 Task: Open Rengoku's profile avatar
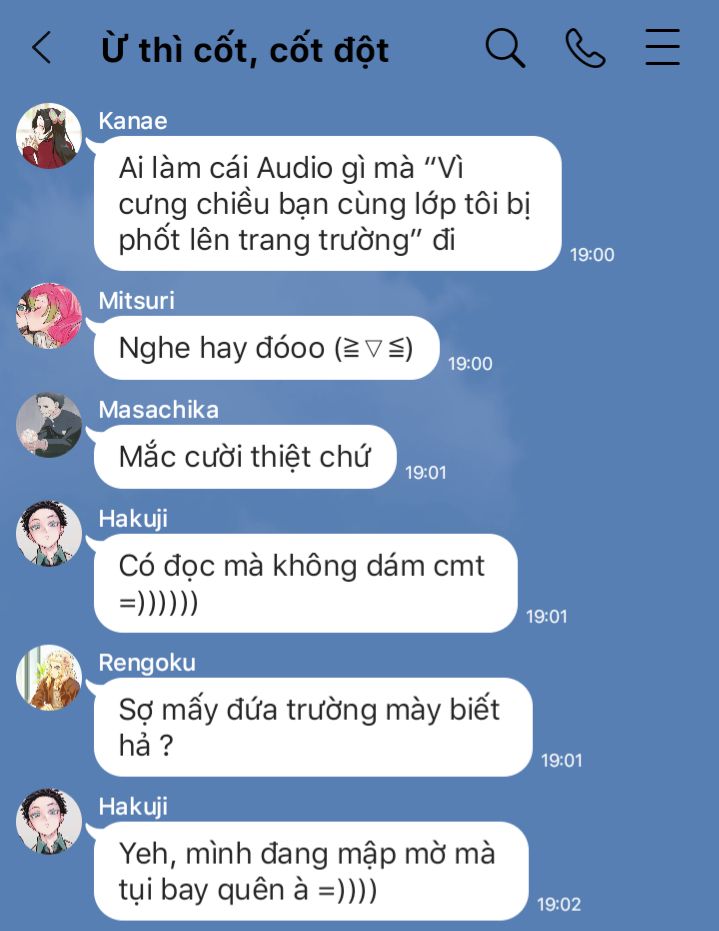click(x=49, y=678)
